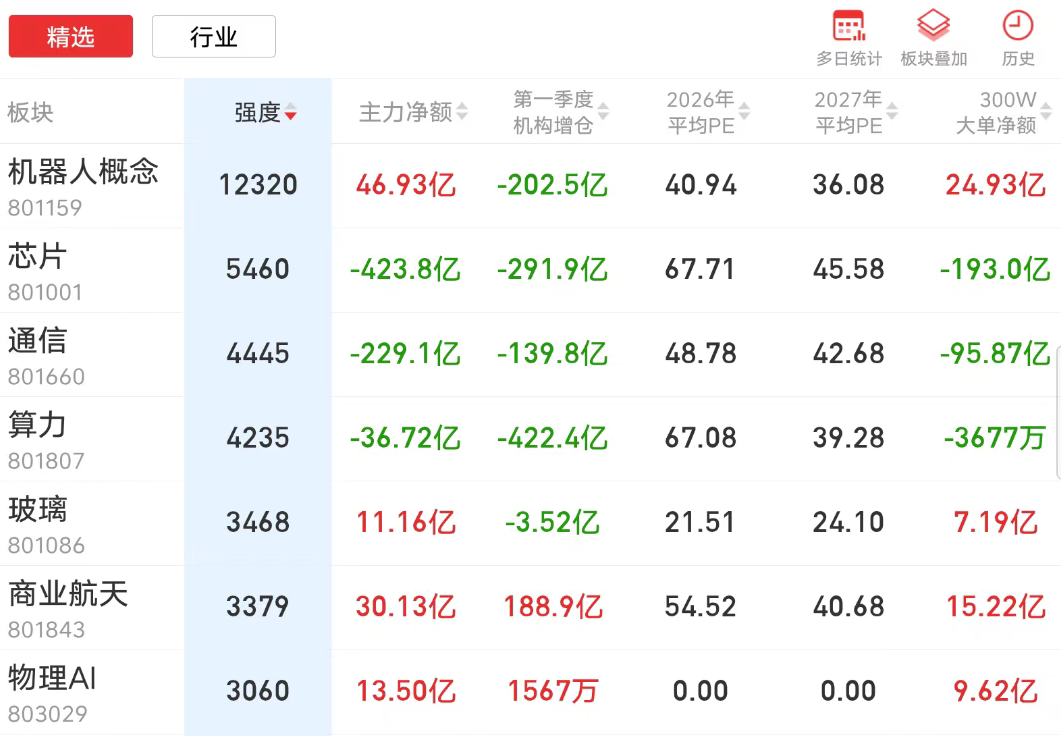Open the 商业航天 sector row
Viewport: 1061px width, 736px height.
(x=530, y=607)
